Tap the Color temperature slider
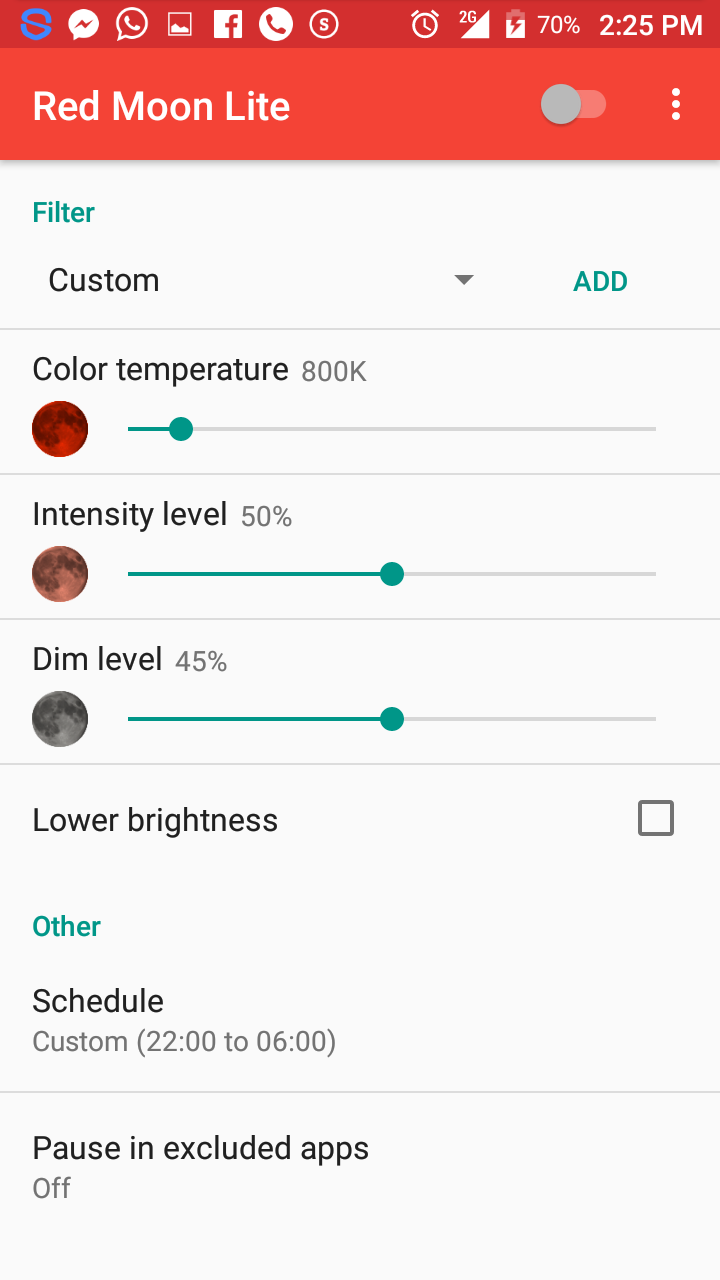Image resolution: width=720 pixels, height=1280 pixels. coord(391,429)
